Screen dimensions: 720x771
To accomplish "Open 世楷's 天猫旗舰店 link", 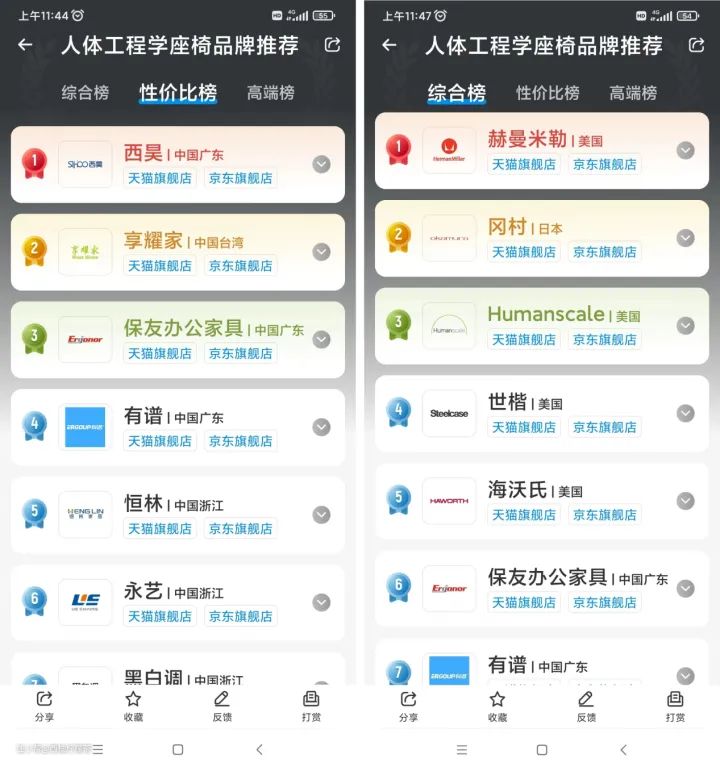I will 524,427.
